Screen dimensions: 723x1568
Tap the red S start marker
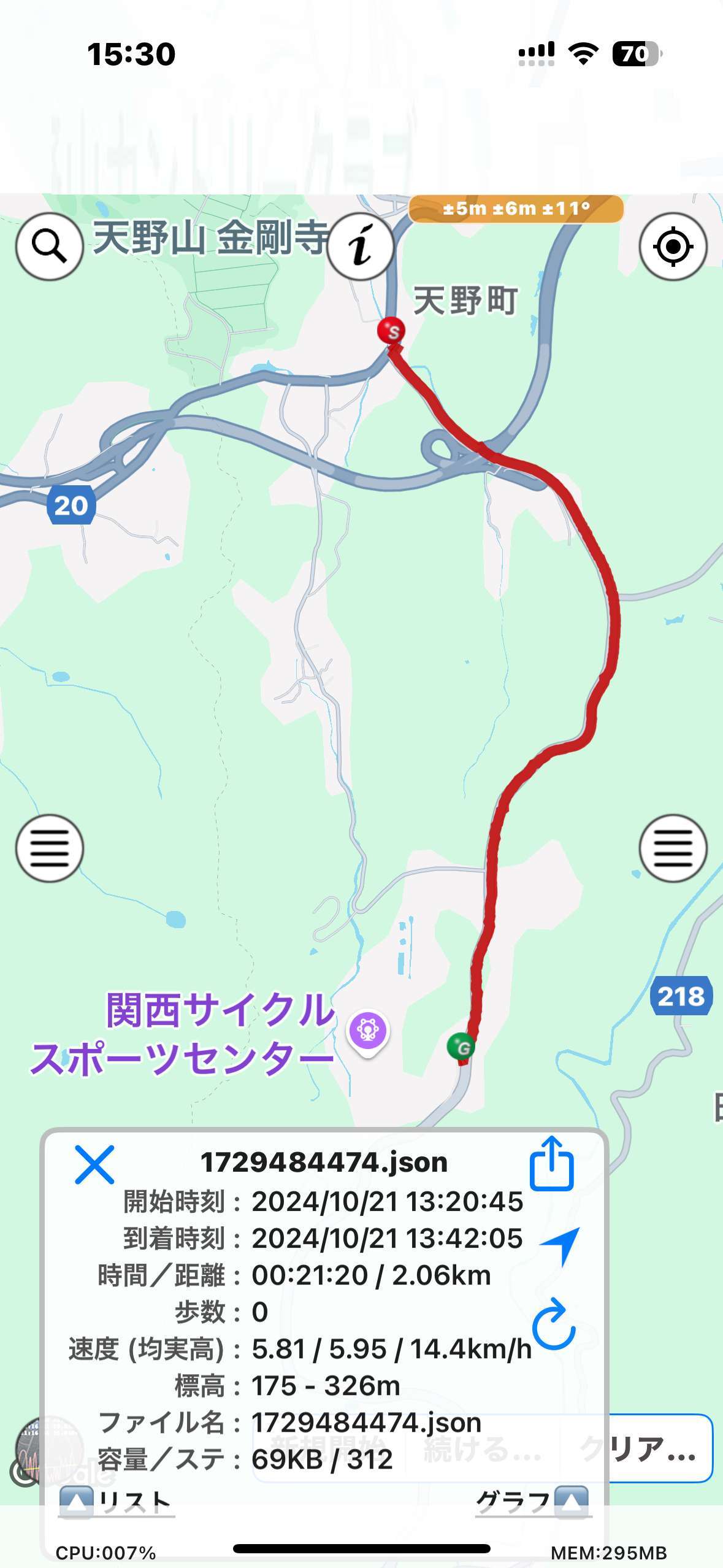pos(391,330)
